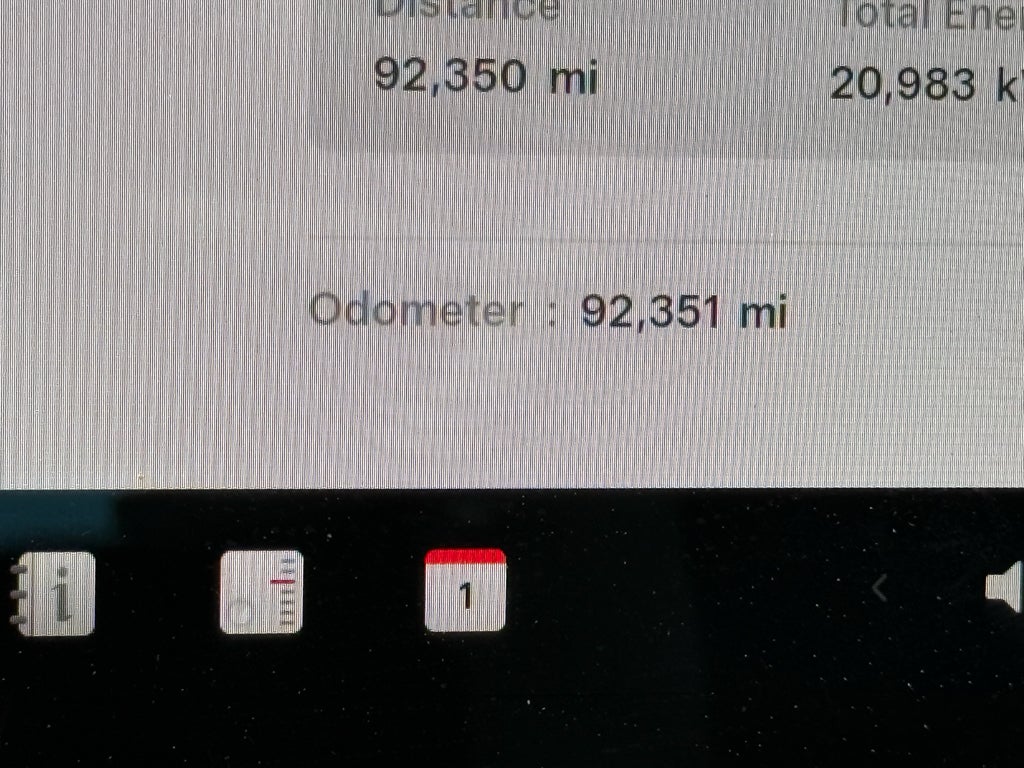Tap the speaker volume icon
Screen dimensions: 1024x768
[x=1004, y=588]
